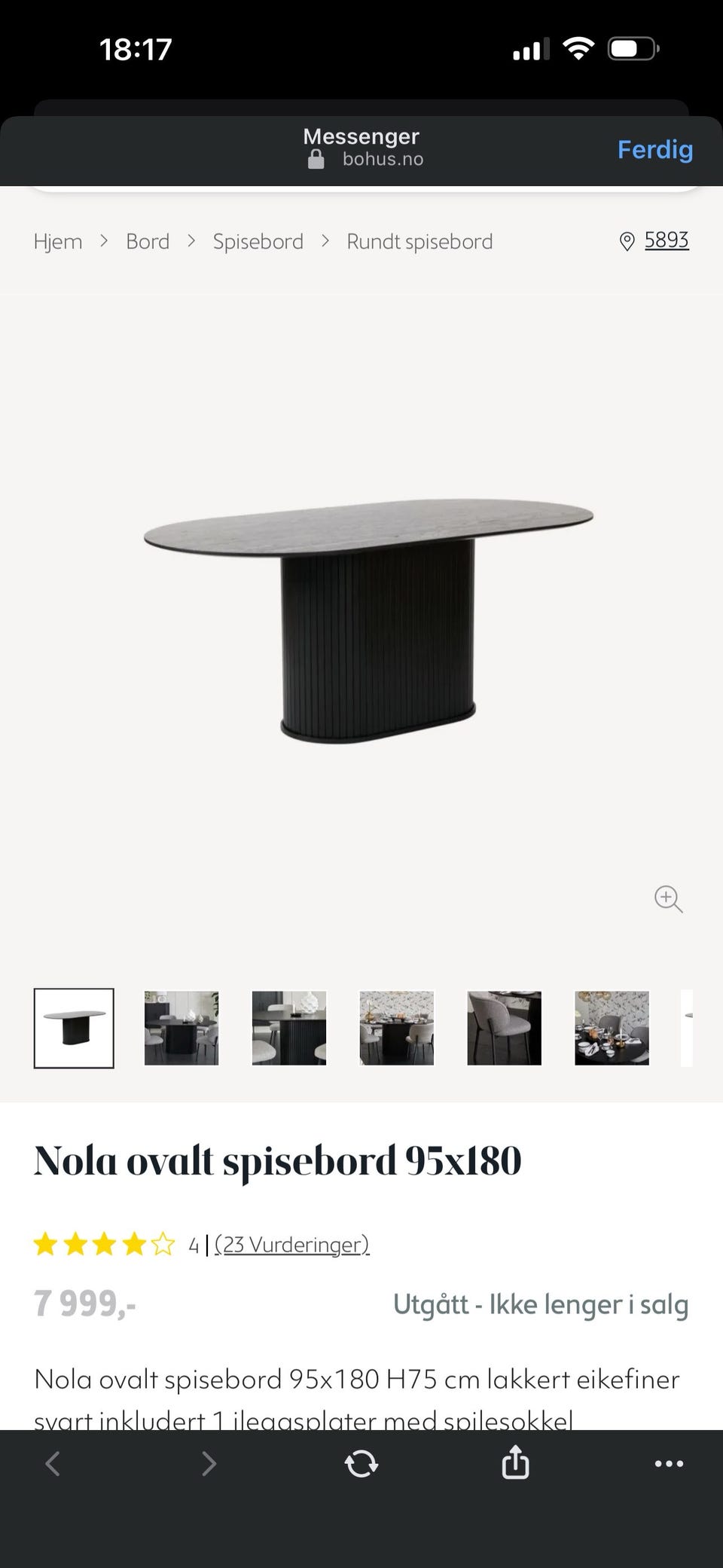Share this page from the browser toolbar
This screenshot has width=723, height=1568.
(x=515, y=1463)
